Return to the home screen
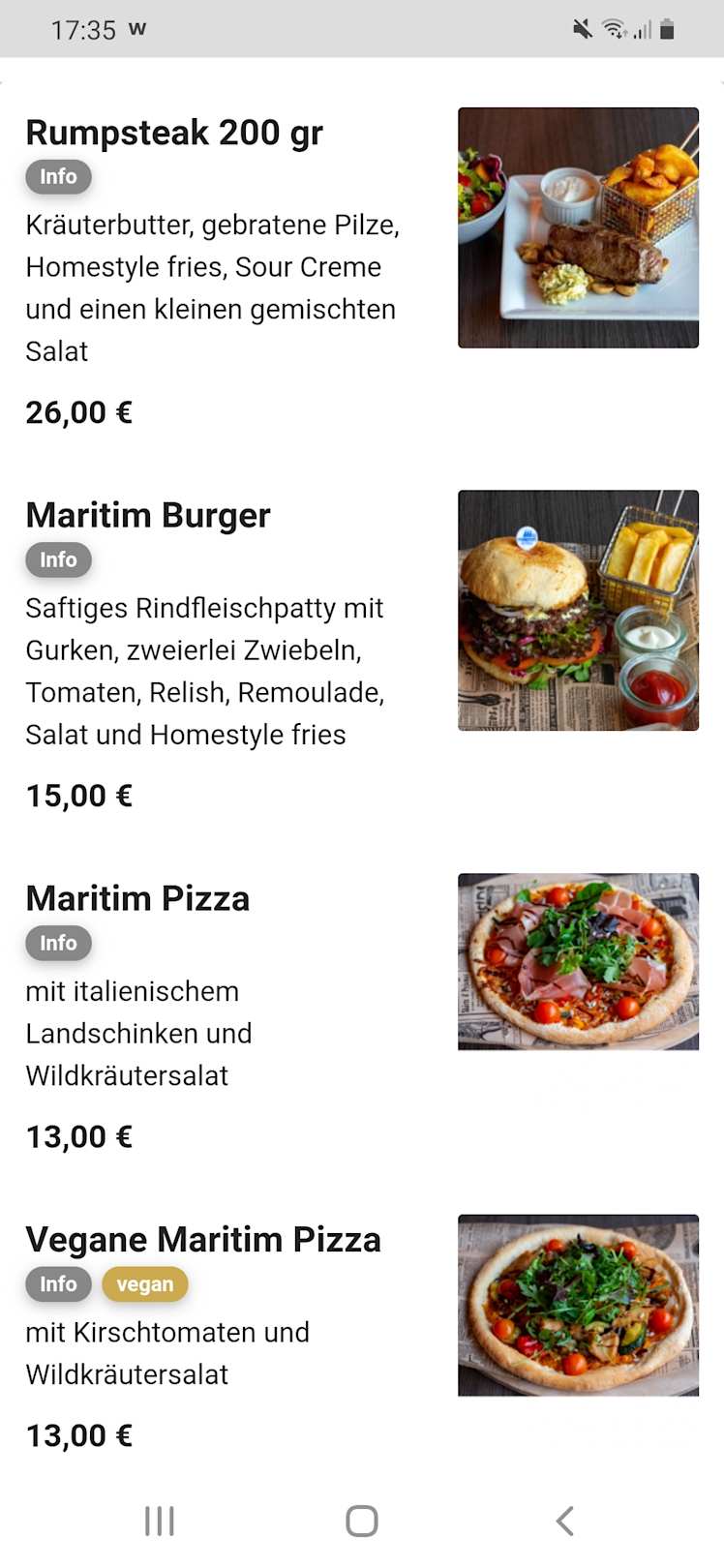The image size is (724, 1568). 362,1521
